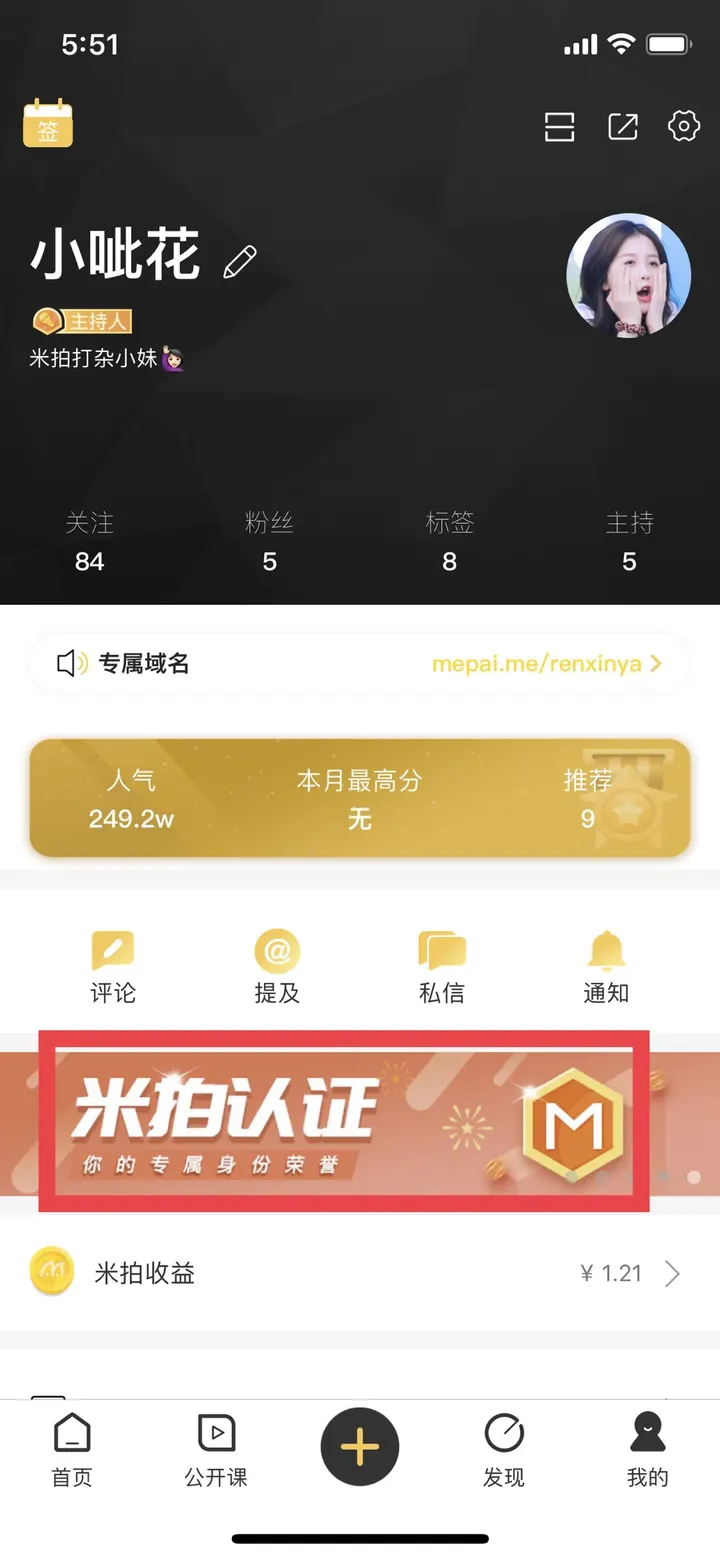
Task: Open 评论 comments
Action: point(113,968)
